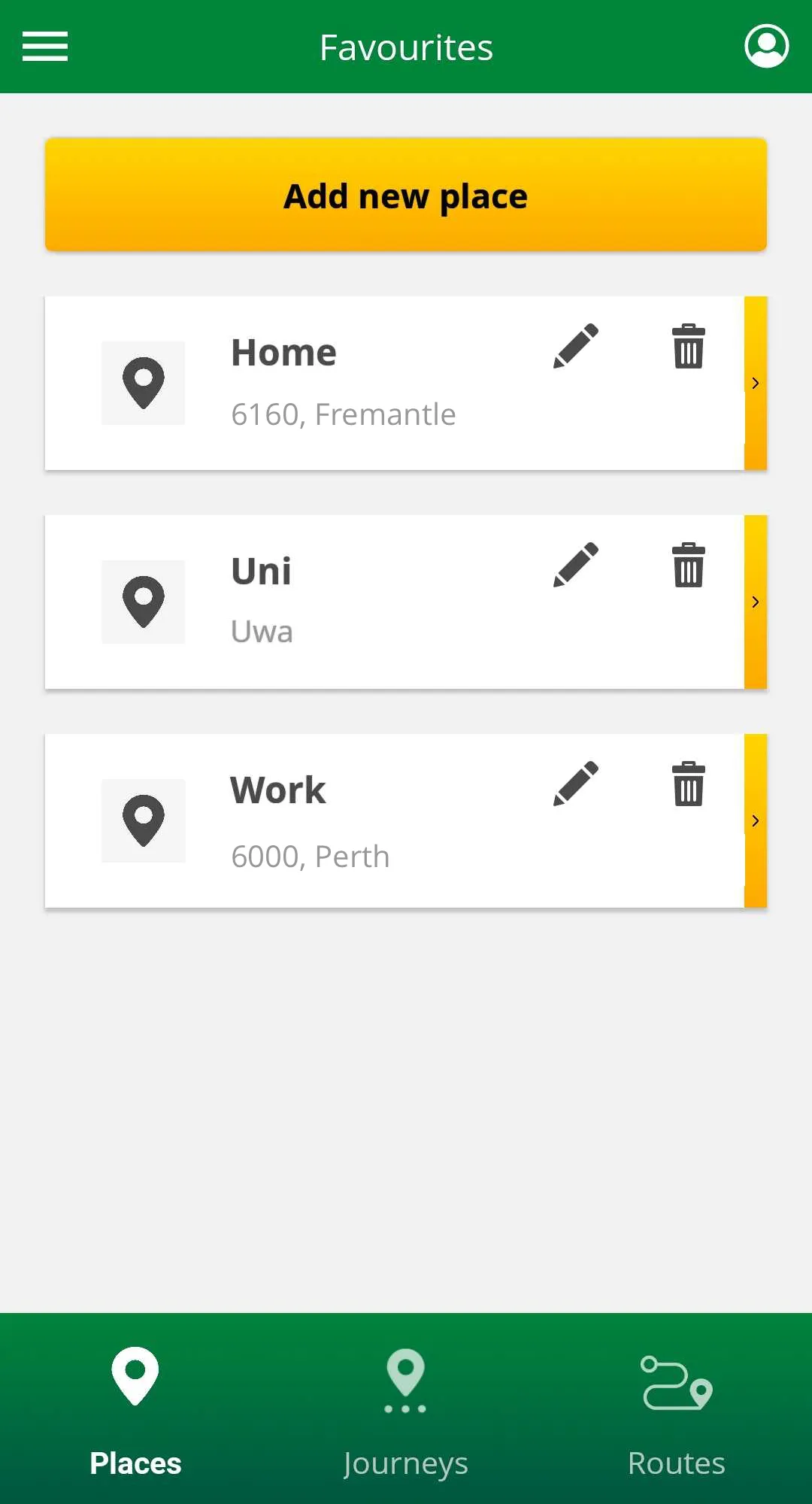
Task: Tap Add new place button
Action: click(406, 195)
